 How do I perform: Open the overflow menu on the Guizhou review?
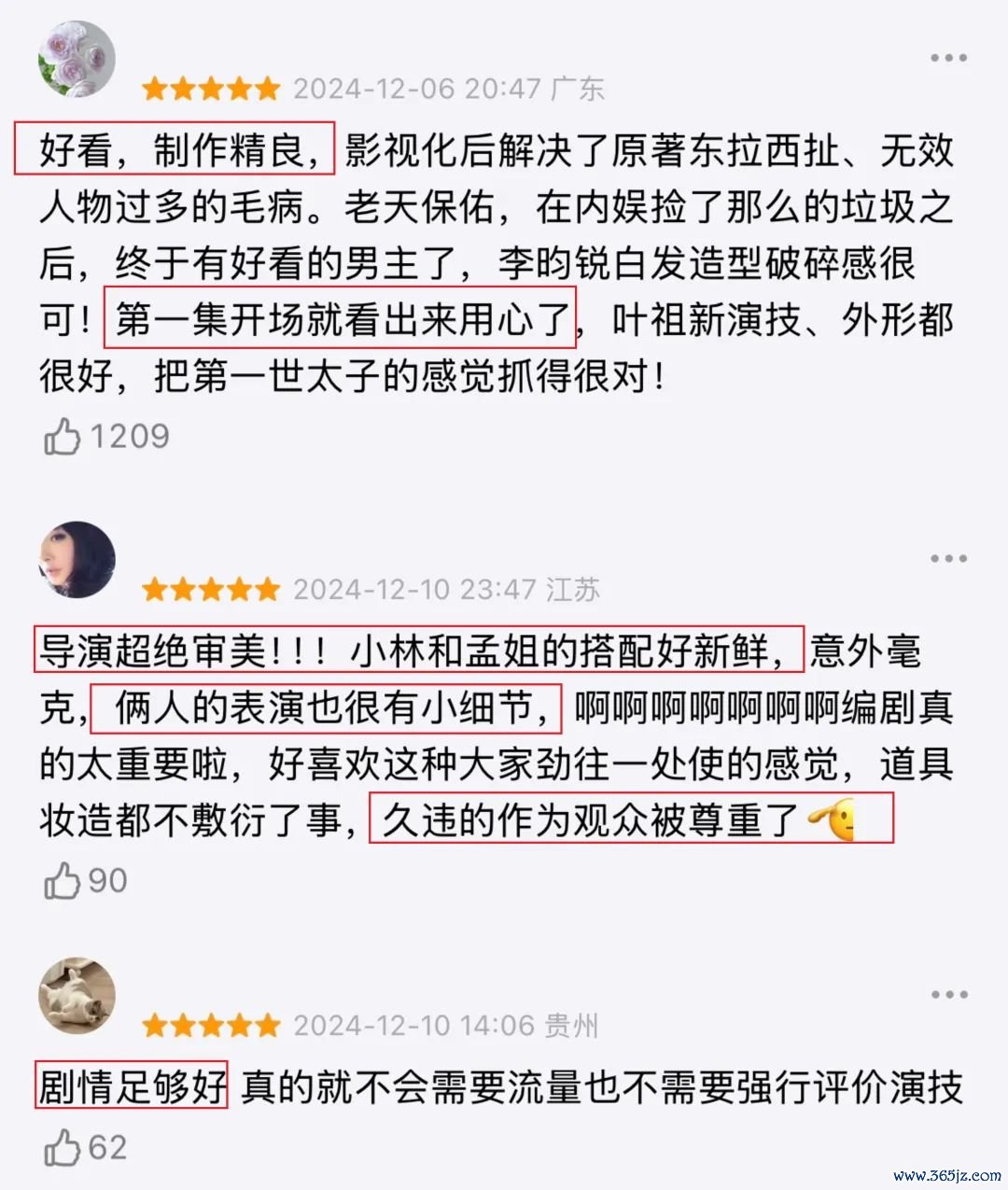tap(948, 995)
